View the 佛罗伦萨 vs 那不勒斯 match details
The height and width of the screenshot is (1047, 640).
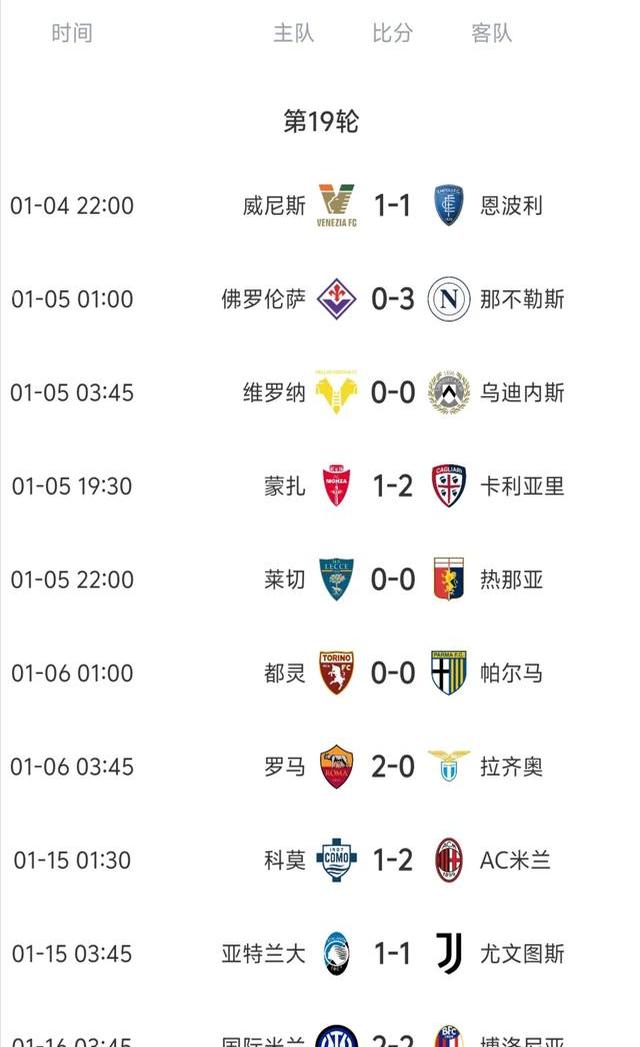(x=392, y=299)
